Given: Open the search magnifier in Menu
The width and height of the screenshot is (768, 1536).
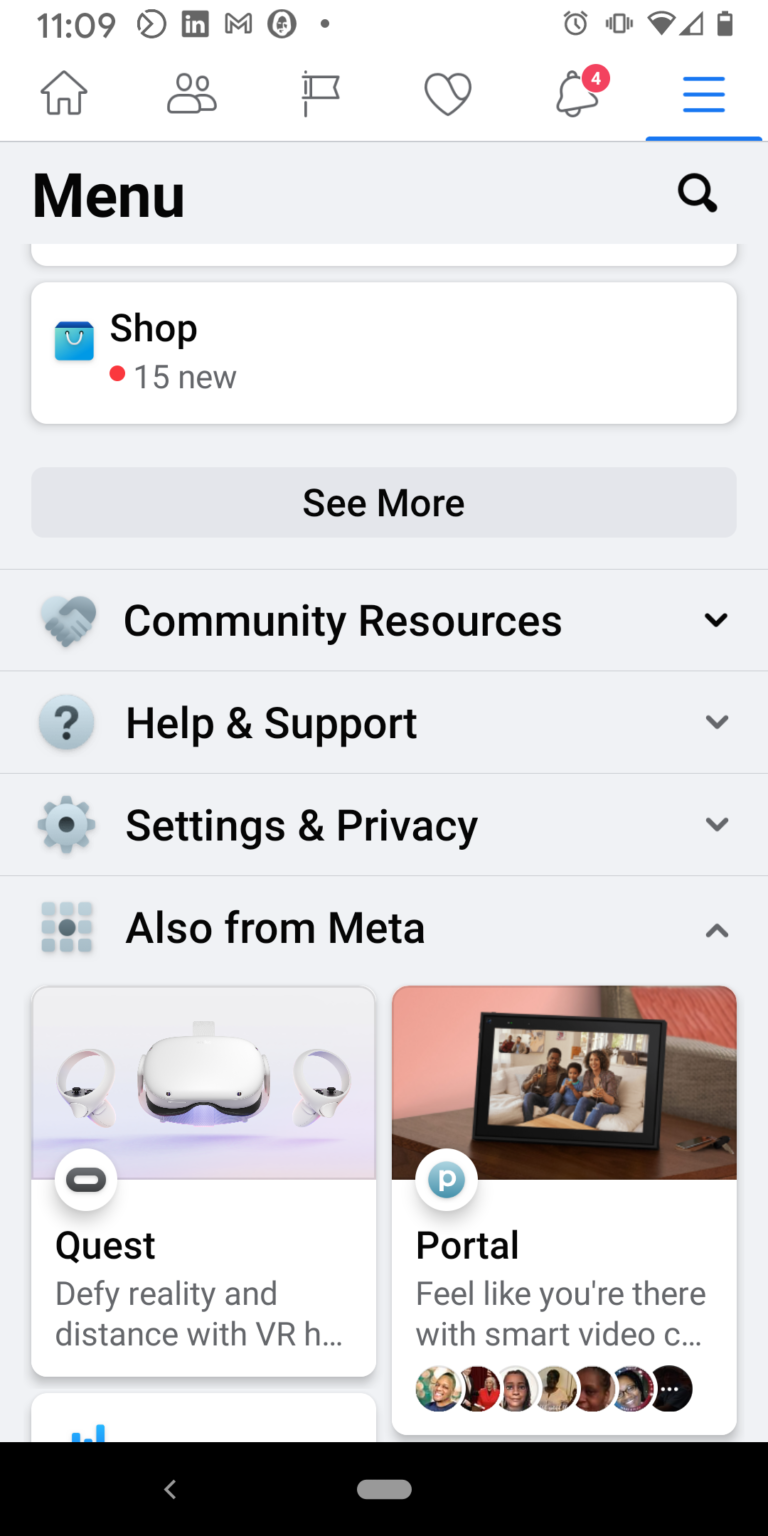Looking at the screenshot, I should click(697, 192).
